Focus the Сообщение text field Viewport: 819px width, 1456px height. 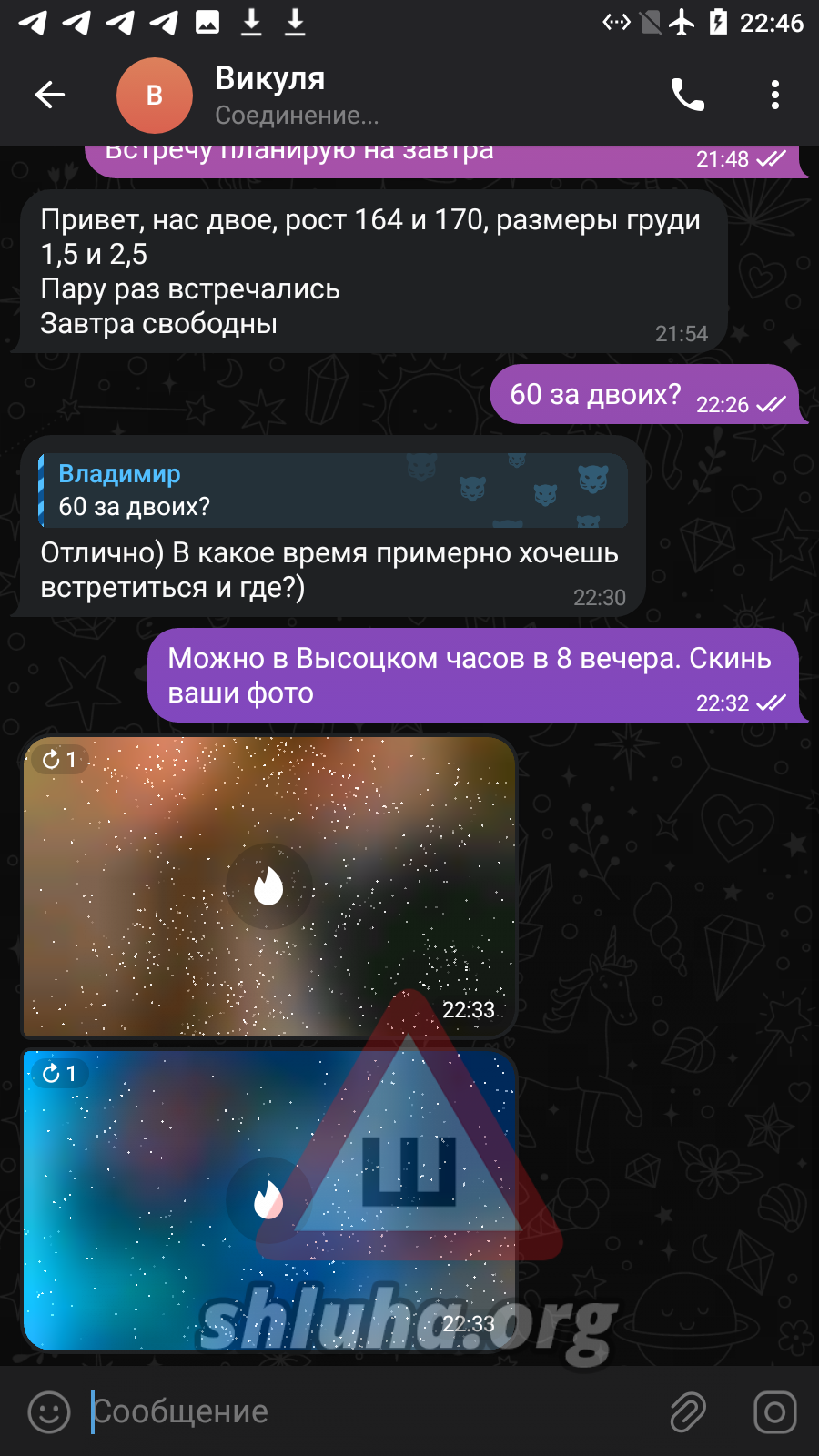pos(364,1412)
